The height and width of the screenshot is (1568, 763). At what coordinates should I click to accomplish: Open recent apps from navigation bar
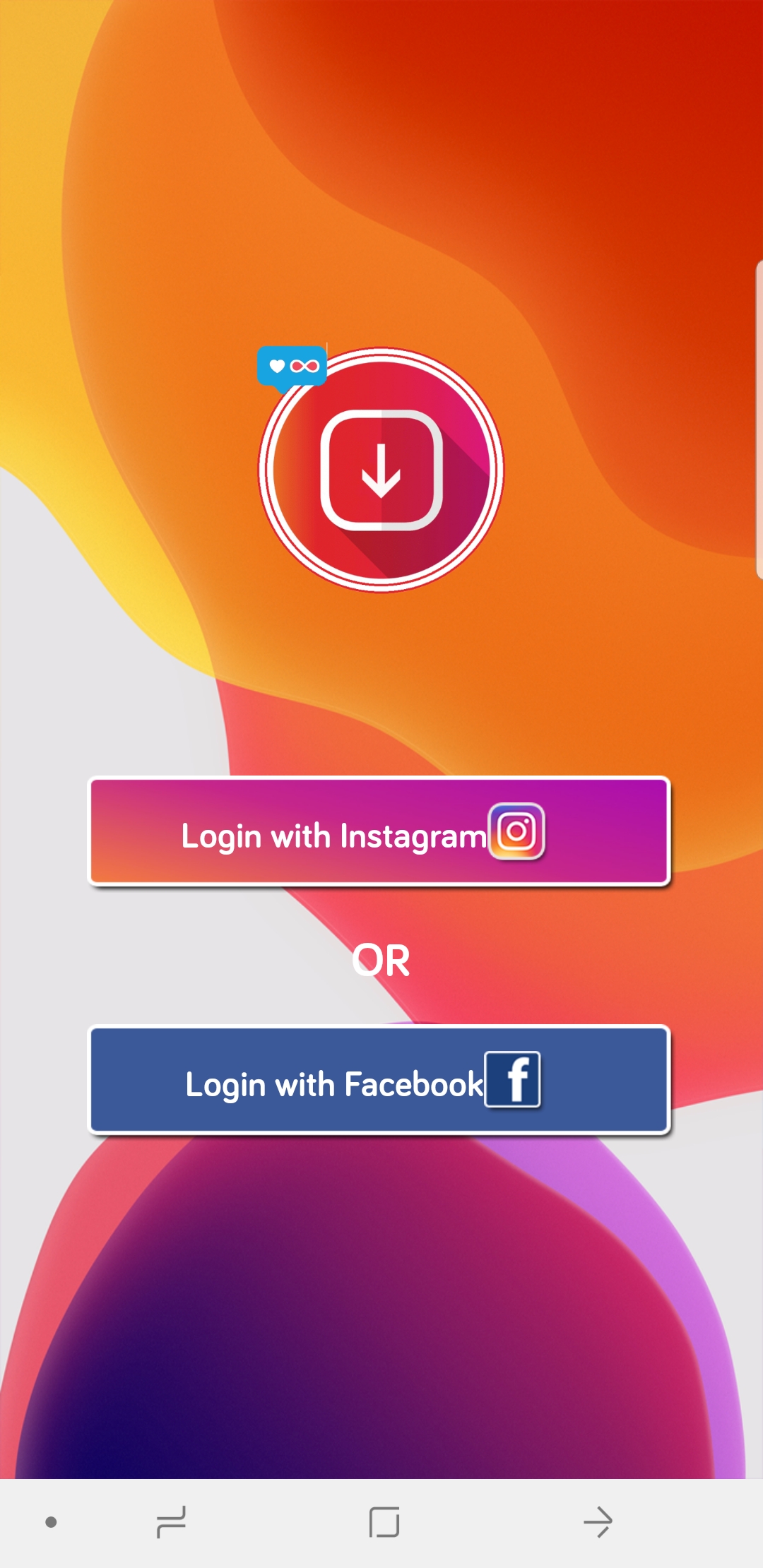171,1521
